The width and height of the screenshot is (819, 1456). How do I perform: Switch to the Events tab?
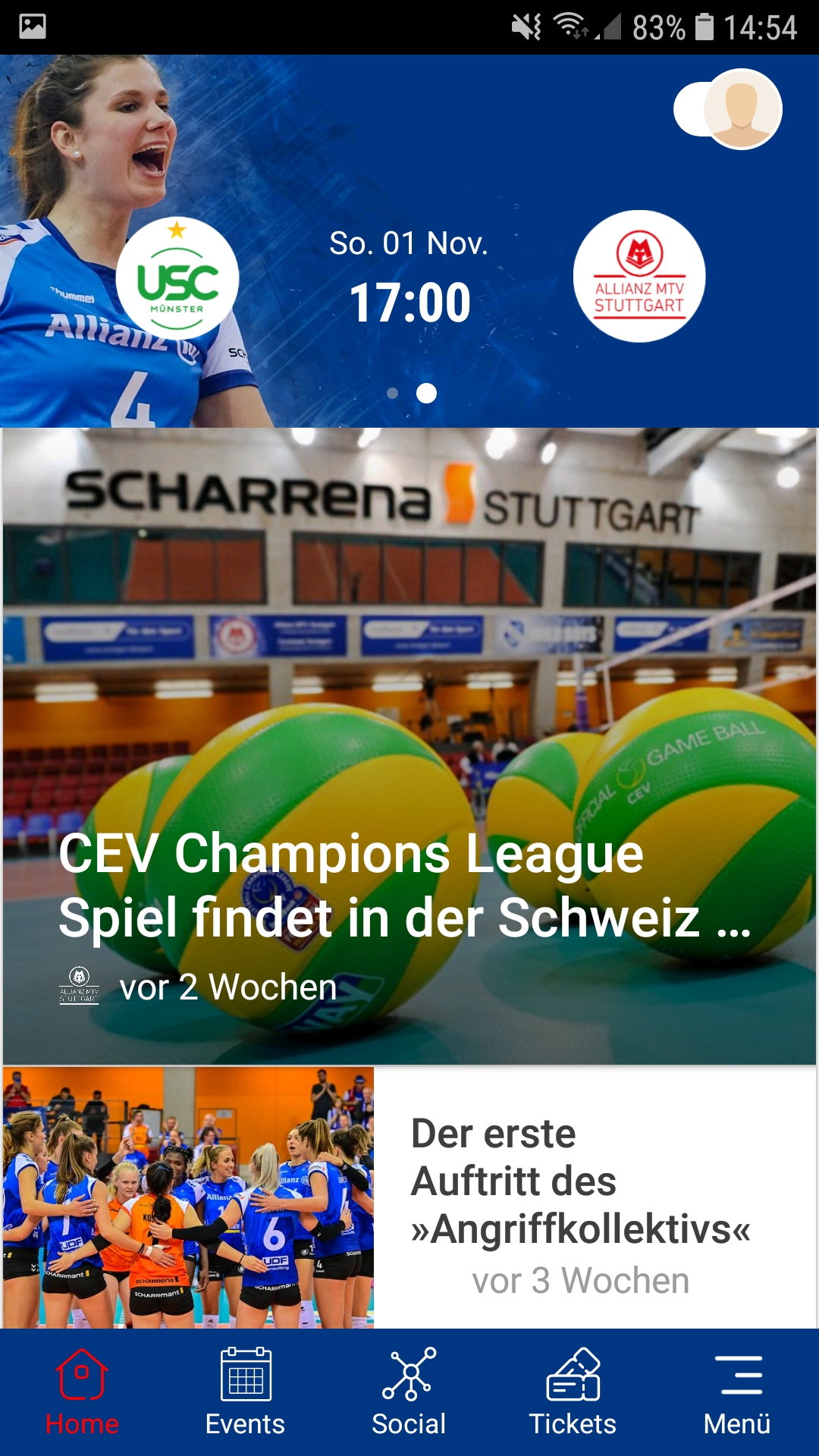tap(246, 1393)
